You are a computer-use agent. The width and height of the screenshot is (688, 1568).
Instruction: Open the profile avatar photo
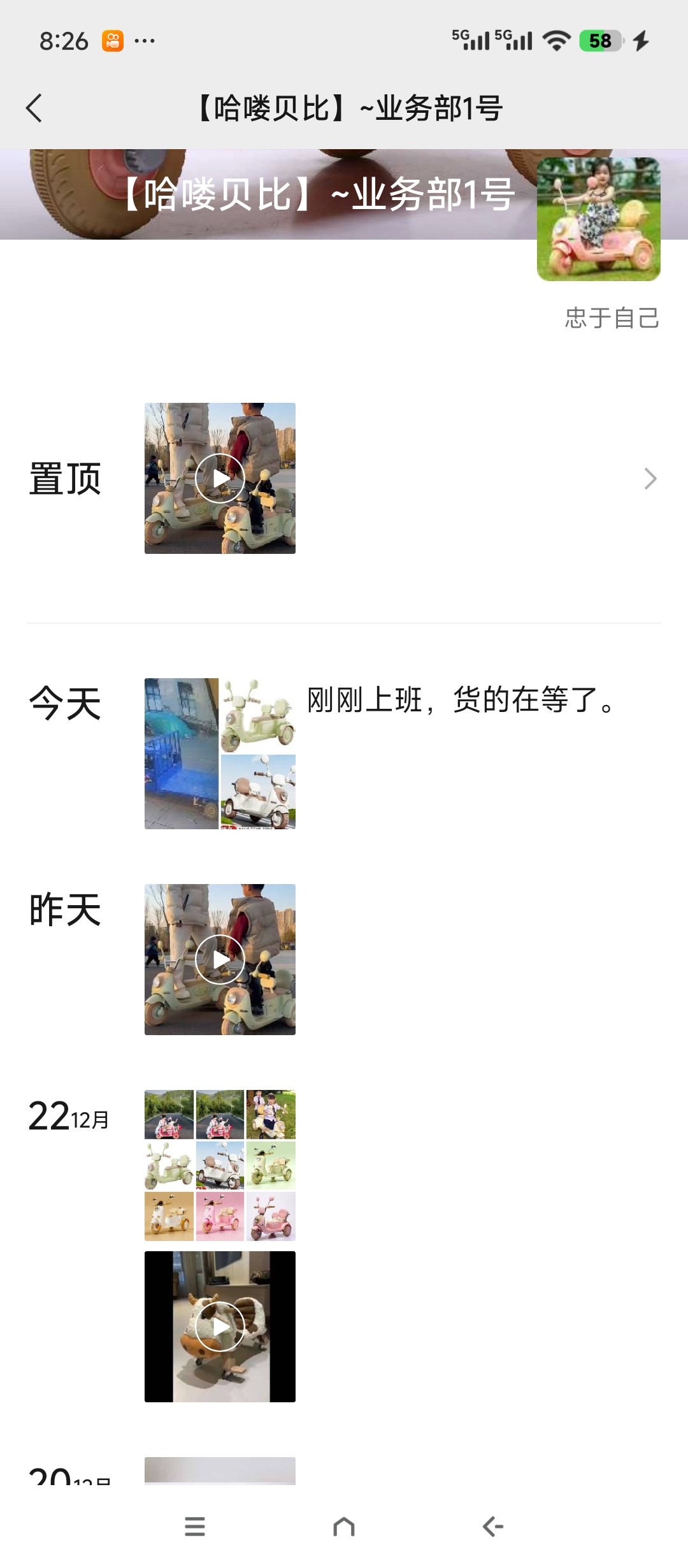(x=598, y=219)
